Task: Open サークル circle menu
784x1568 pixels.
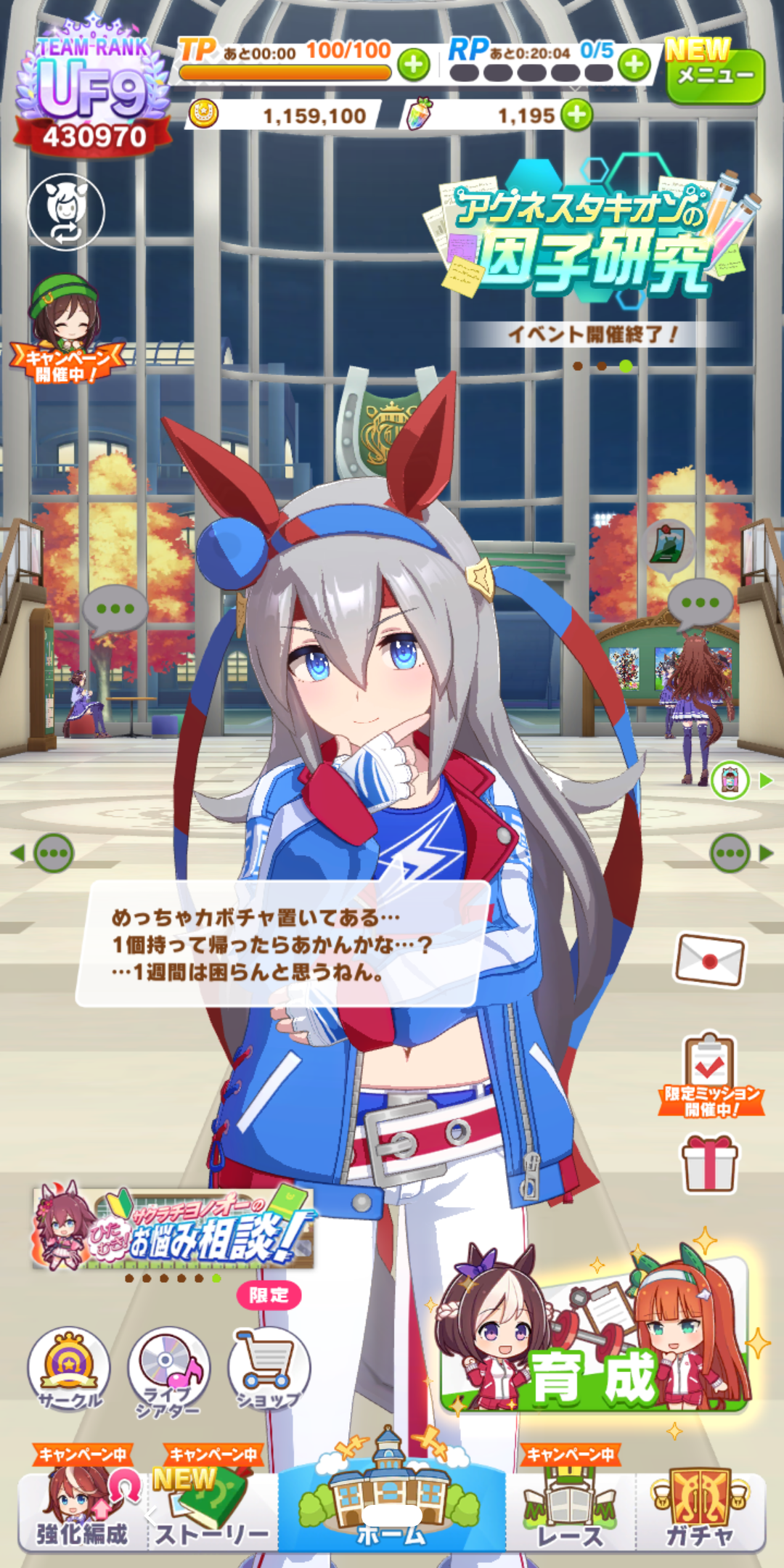Action: point(69,1368)
